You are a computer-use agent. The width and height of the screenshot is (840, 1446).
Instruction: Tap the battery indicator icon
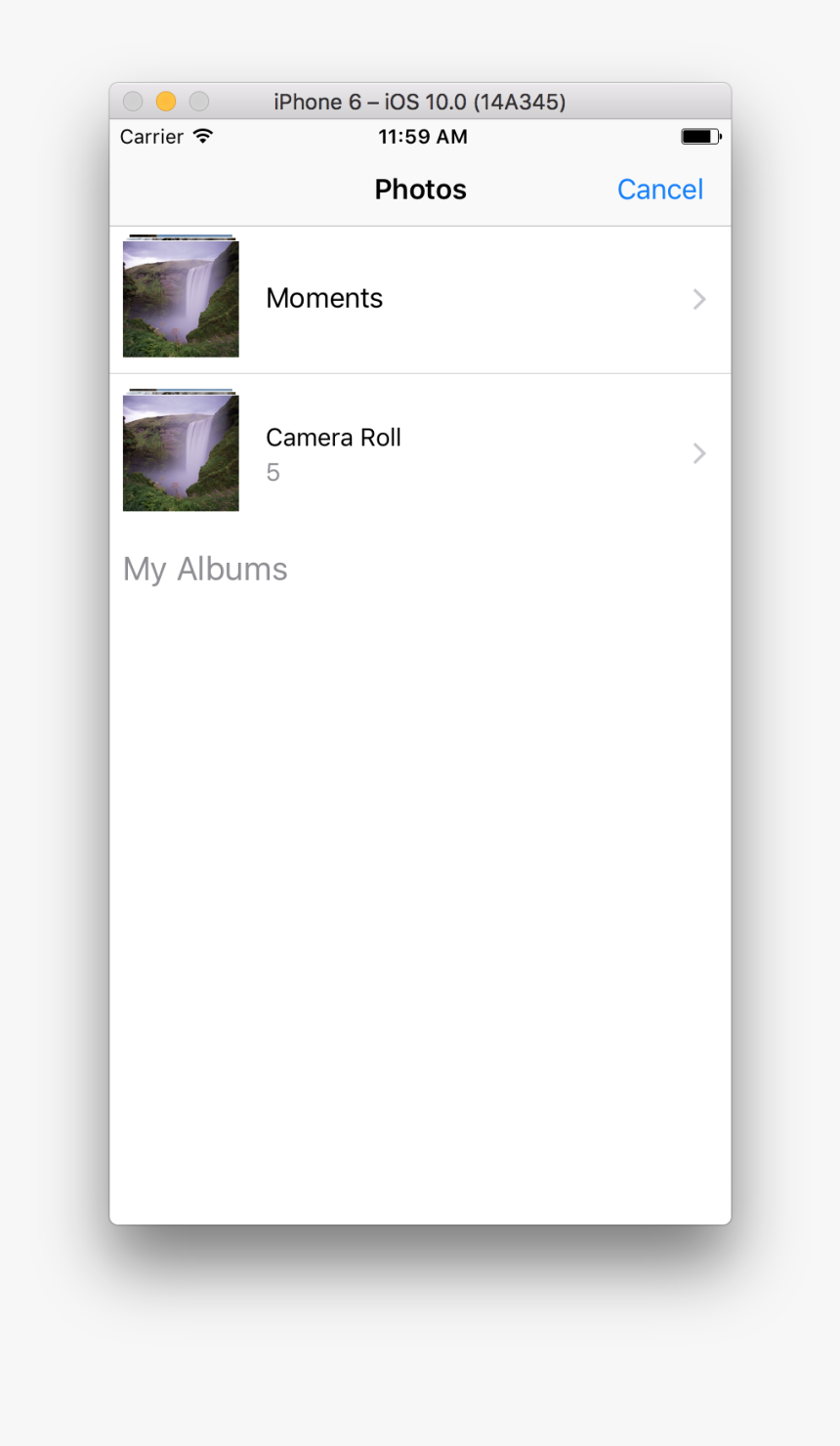pos(699,135)
